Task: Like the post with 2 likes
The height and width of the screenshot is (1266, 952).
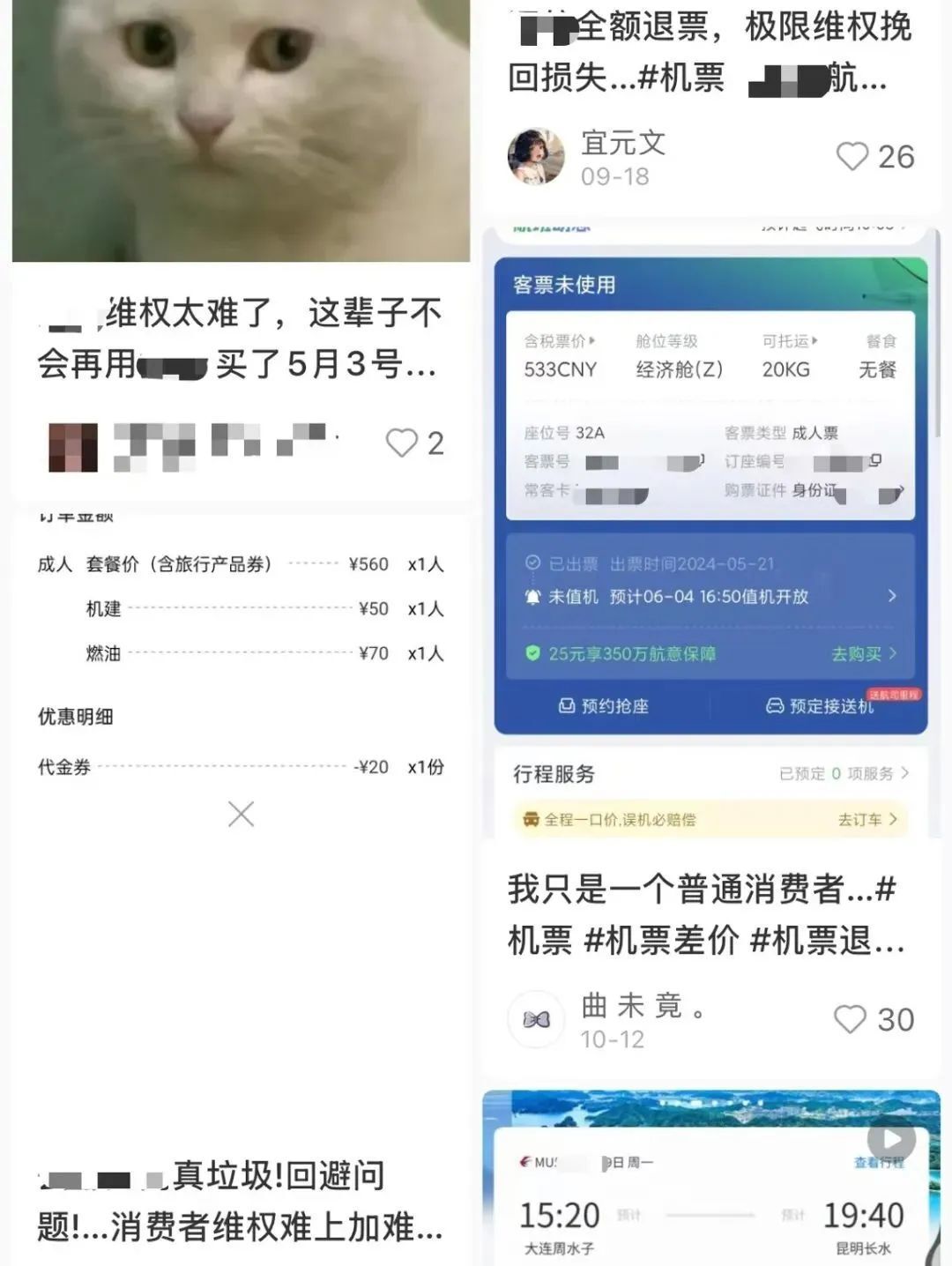Action: coord(402,443)
